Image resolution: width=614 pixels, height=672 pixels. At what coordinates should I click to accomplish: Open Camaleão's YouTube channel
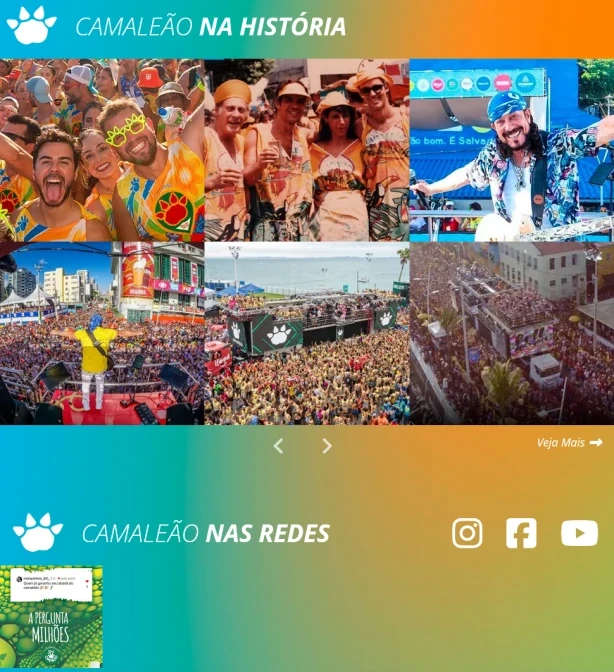point(579,533)
